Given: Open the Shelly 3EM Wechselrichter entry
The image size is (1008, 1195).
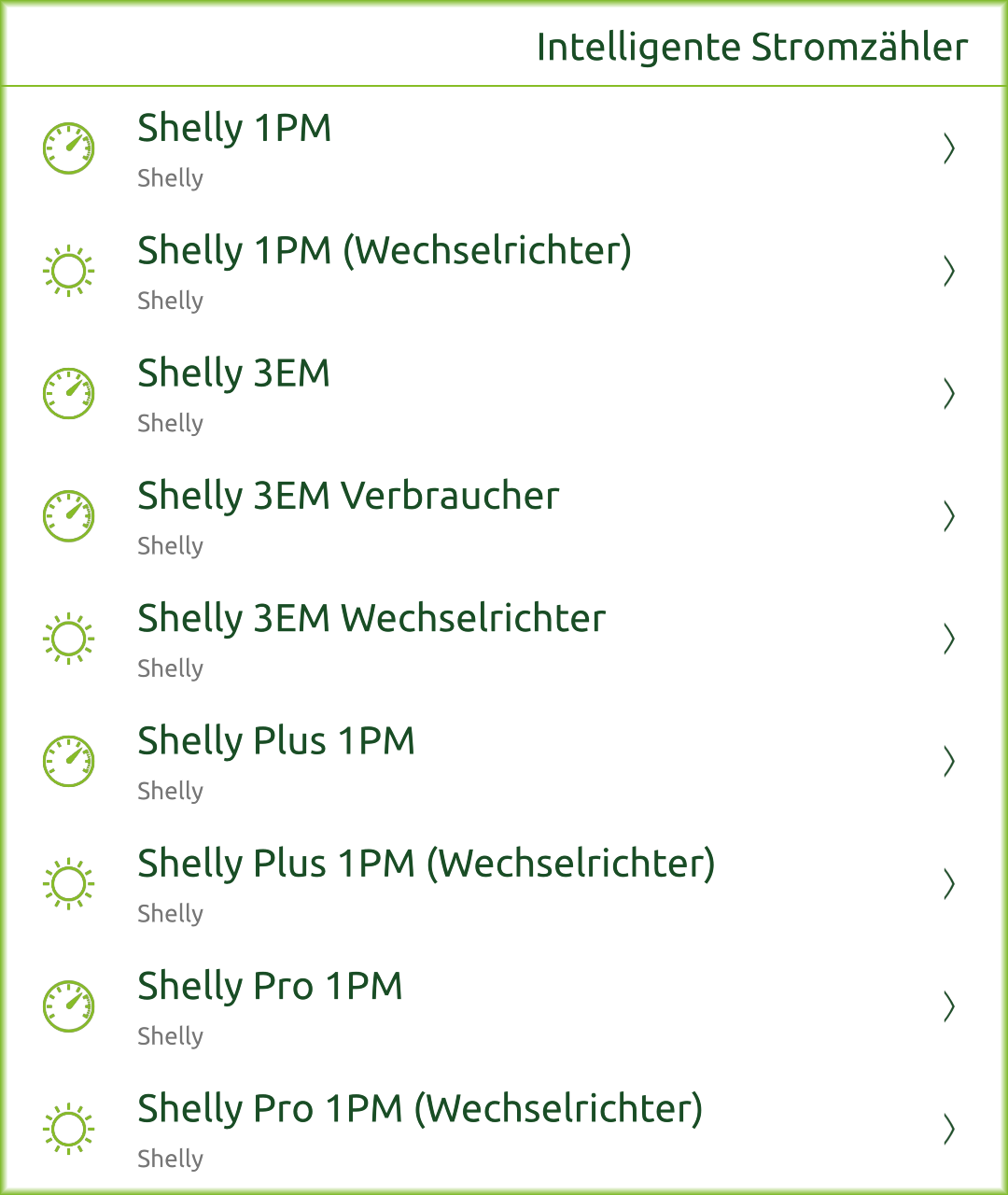Looking at the screenshot, I should [371, 618].
